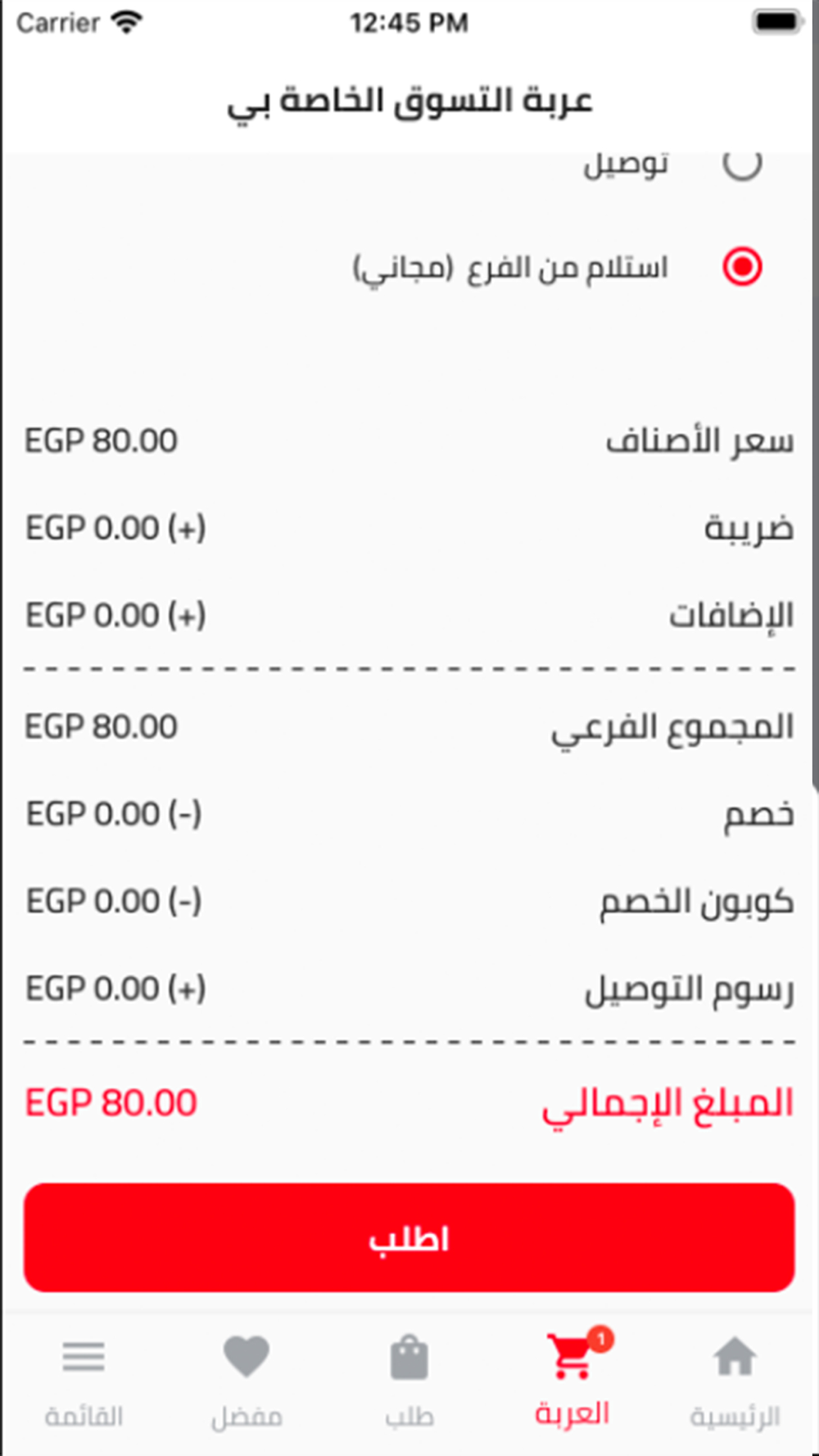Switch to the الرئيسية home tab
Viewport: 819px width, 1456px height.
coord(735,1381)
